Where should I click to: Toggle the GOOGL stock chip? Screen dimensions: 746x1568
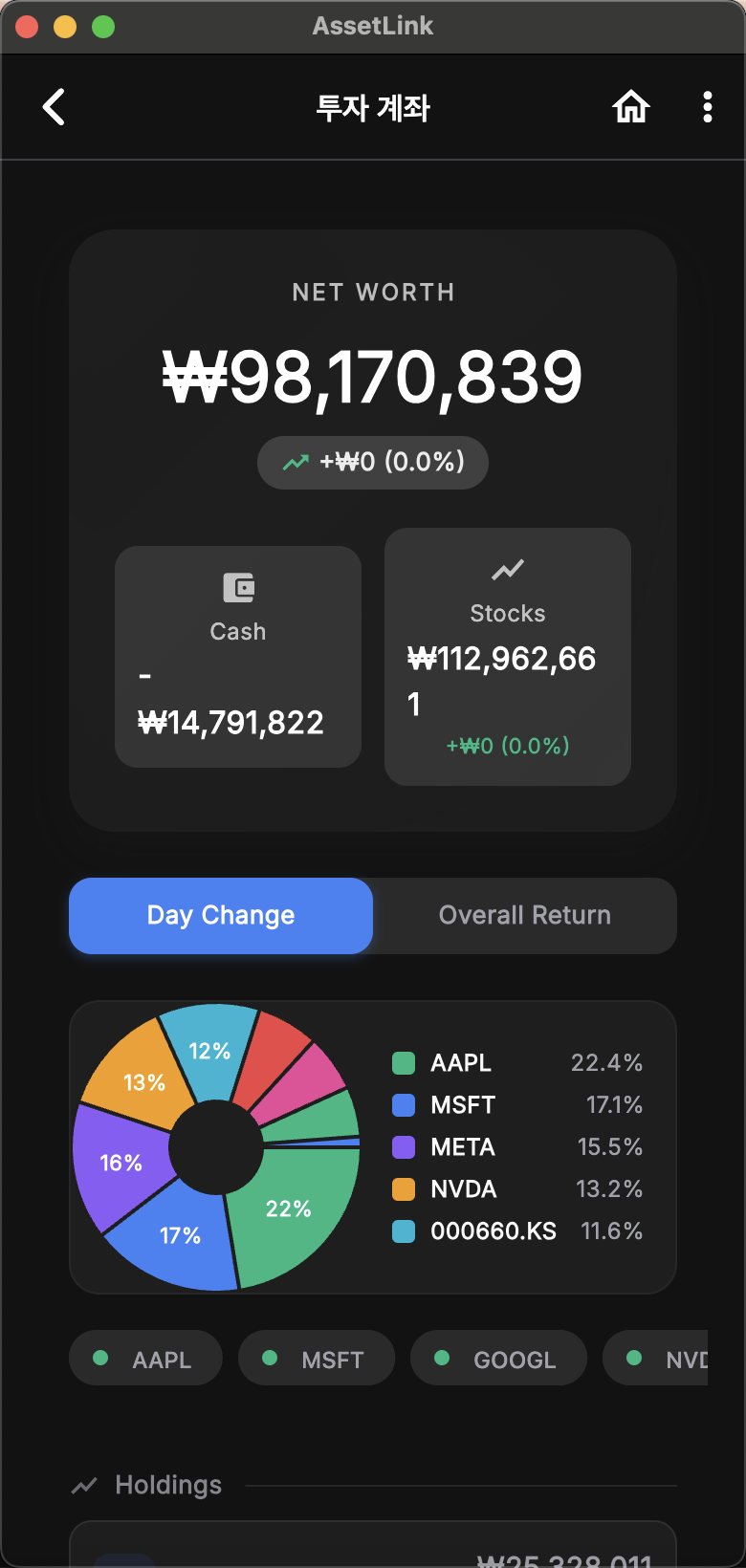click(x=498, y=1358)
